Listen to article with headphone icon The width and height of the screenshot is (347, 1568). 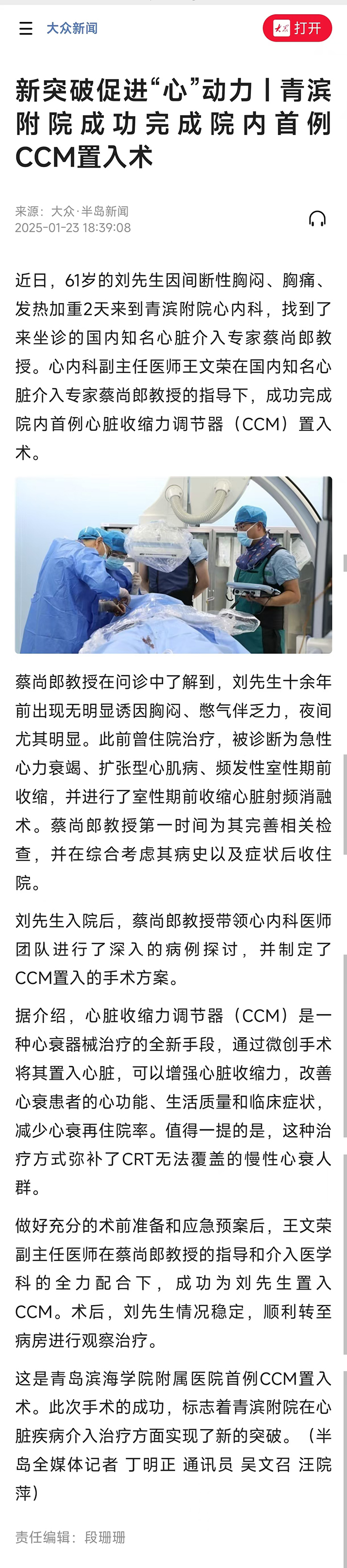[317, 219]
